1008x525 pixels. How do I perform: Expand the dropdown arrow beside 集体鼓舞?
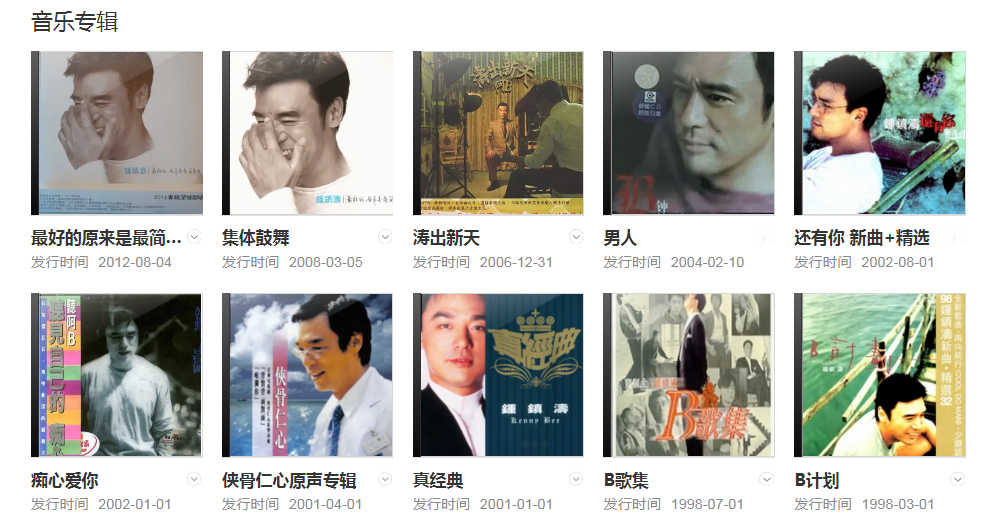pos(385,237)
